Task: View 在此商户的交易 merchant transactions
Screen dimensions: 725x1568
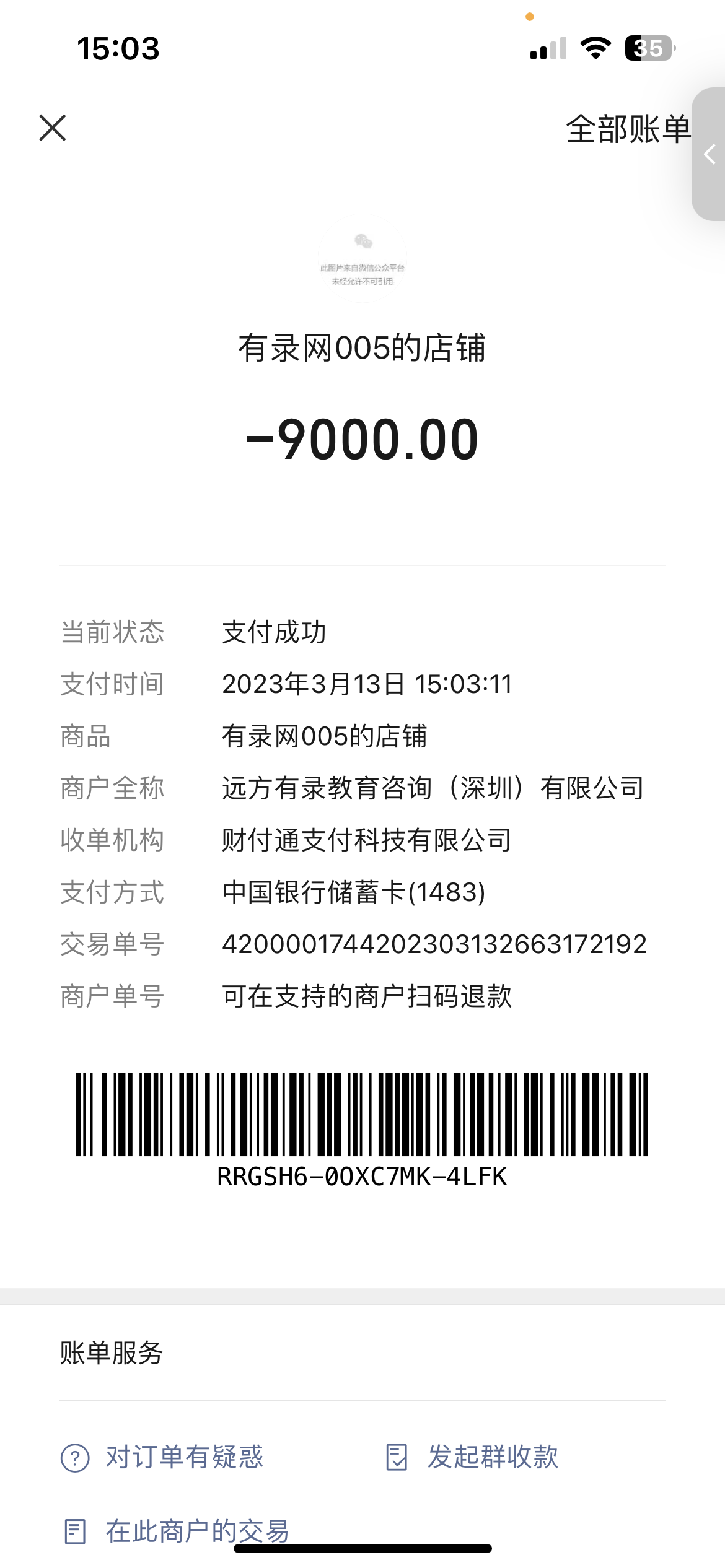Action: coord(177,1531)
